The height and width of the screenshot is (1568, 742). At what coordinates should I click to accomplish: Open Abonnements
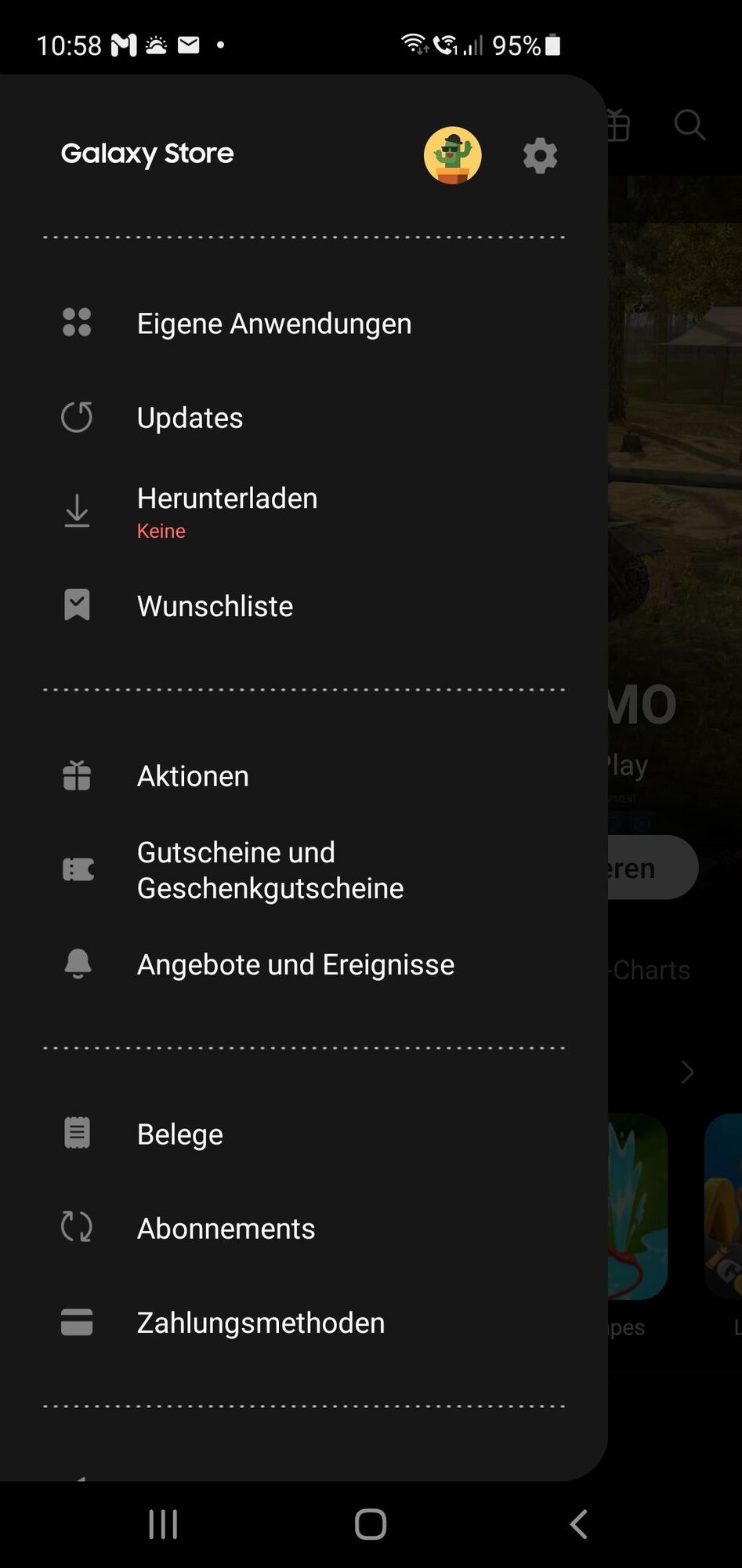point(226,1229)
